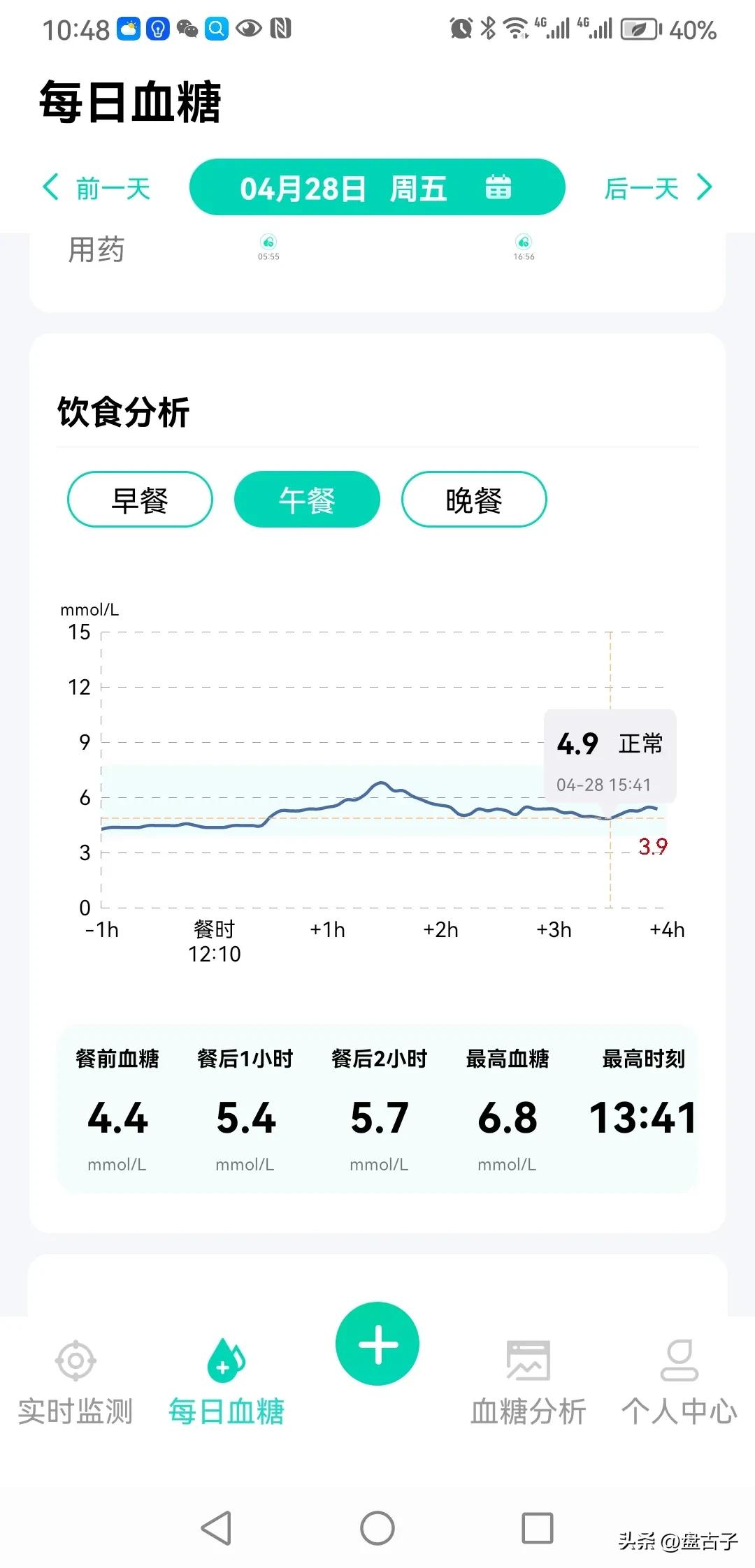
Task: Keep 午餐 lunch filter active
Action: [x=306, y=499]
